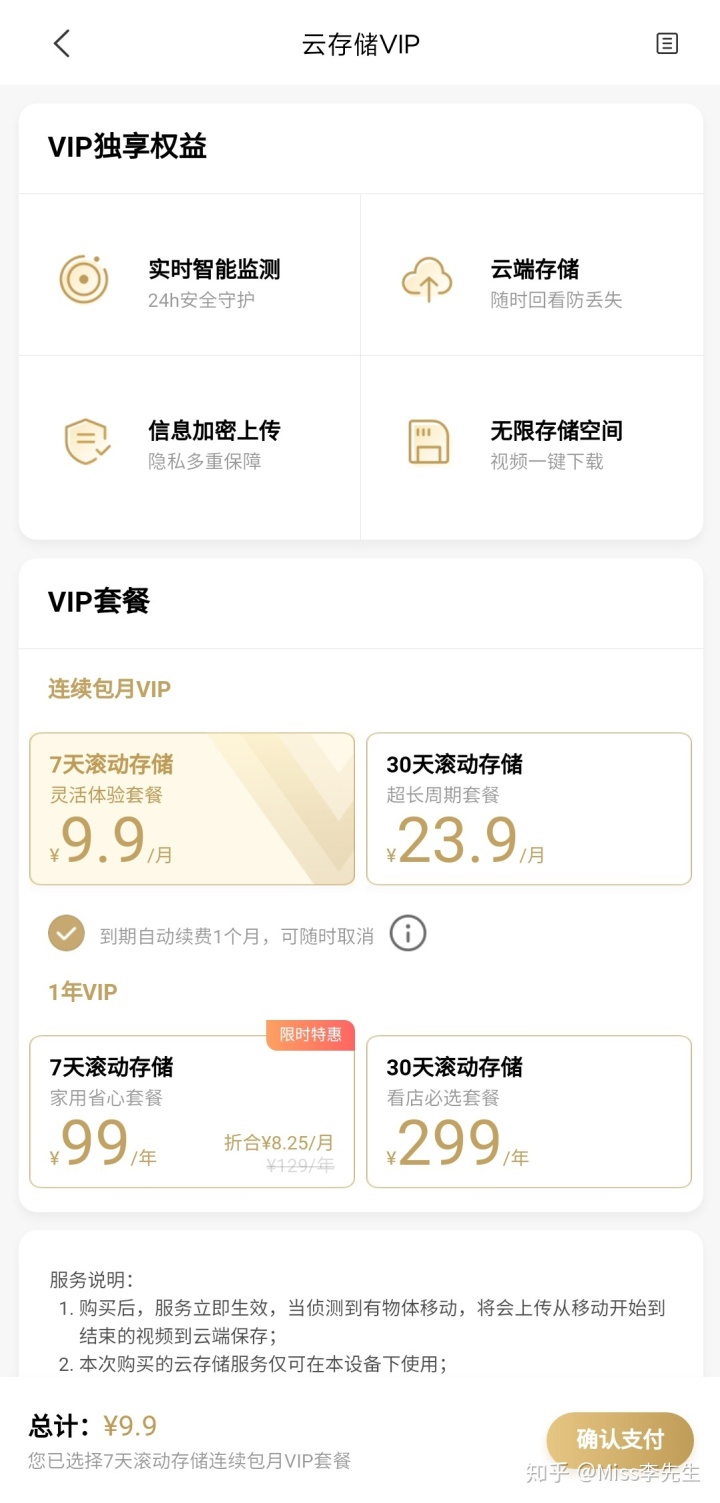
Task: Toggle the 到期自动续费 checkbox
Action: tap(66, 934)
